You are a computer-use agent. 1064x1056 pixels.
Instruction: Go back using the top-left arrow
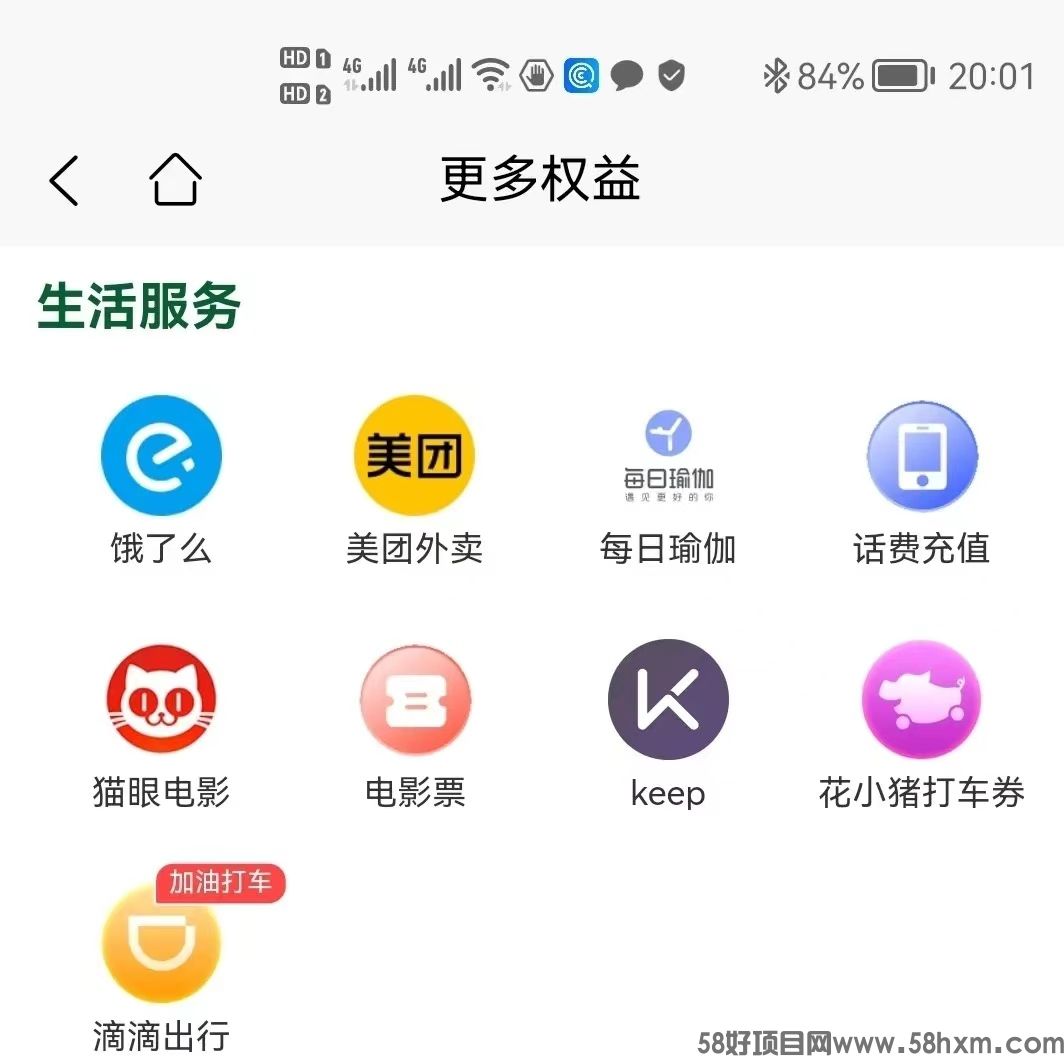(64, 181)
